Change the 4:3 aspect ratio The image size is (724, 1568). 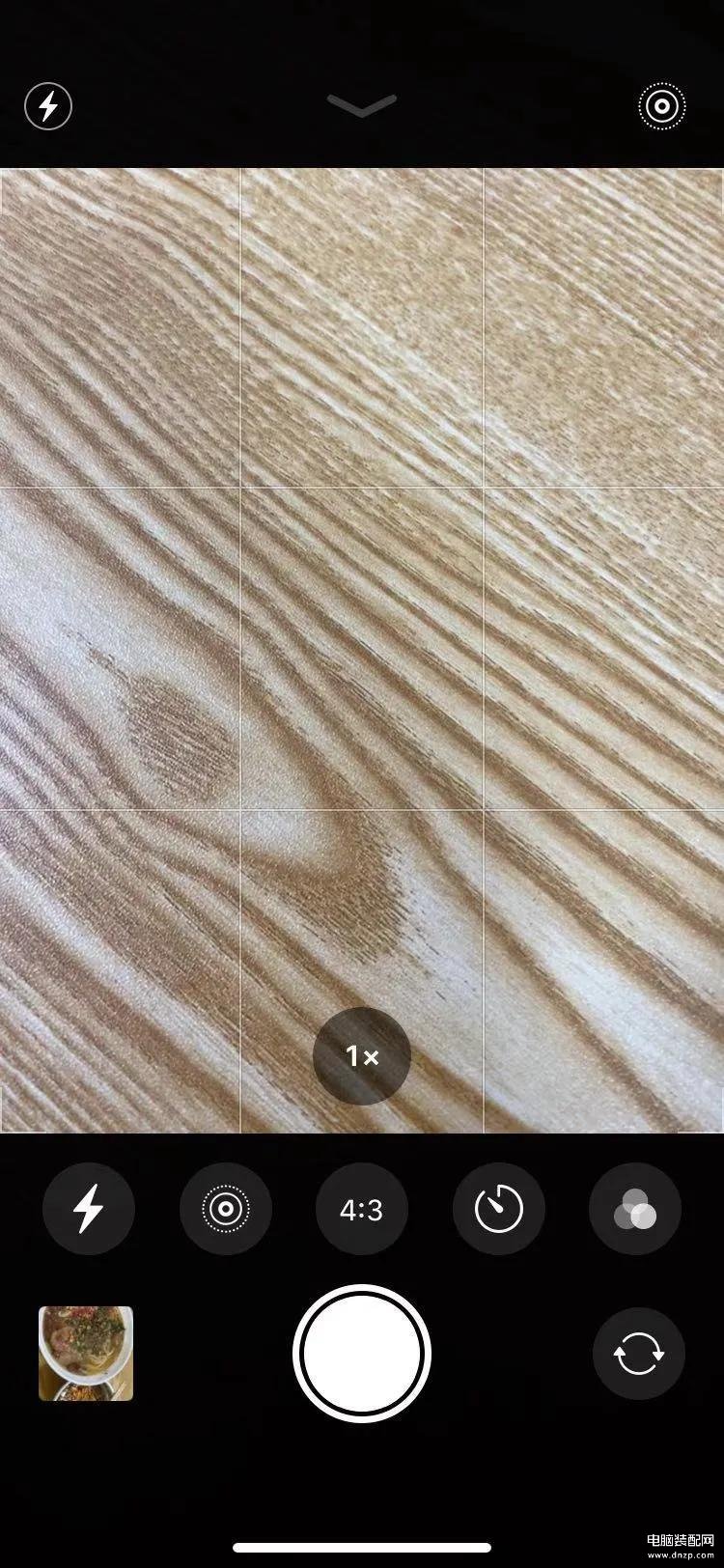(362, 1209)
